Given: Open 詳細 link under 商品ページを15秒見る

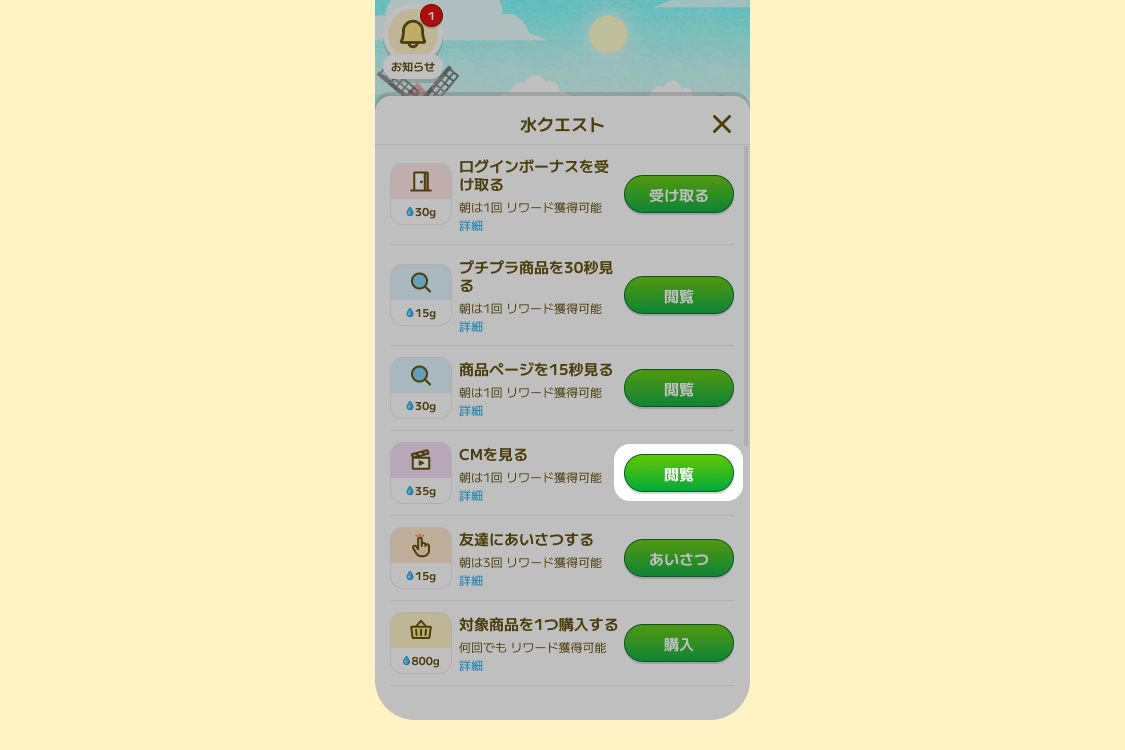Looking at the screenshot, I should point(471,411).
